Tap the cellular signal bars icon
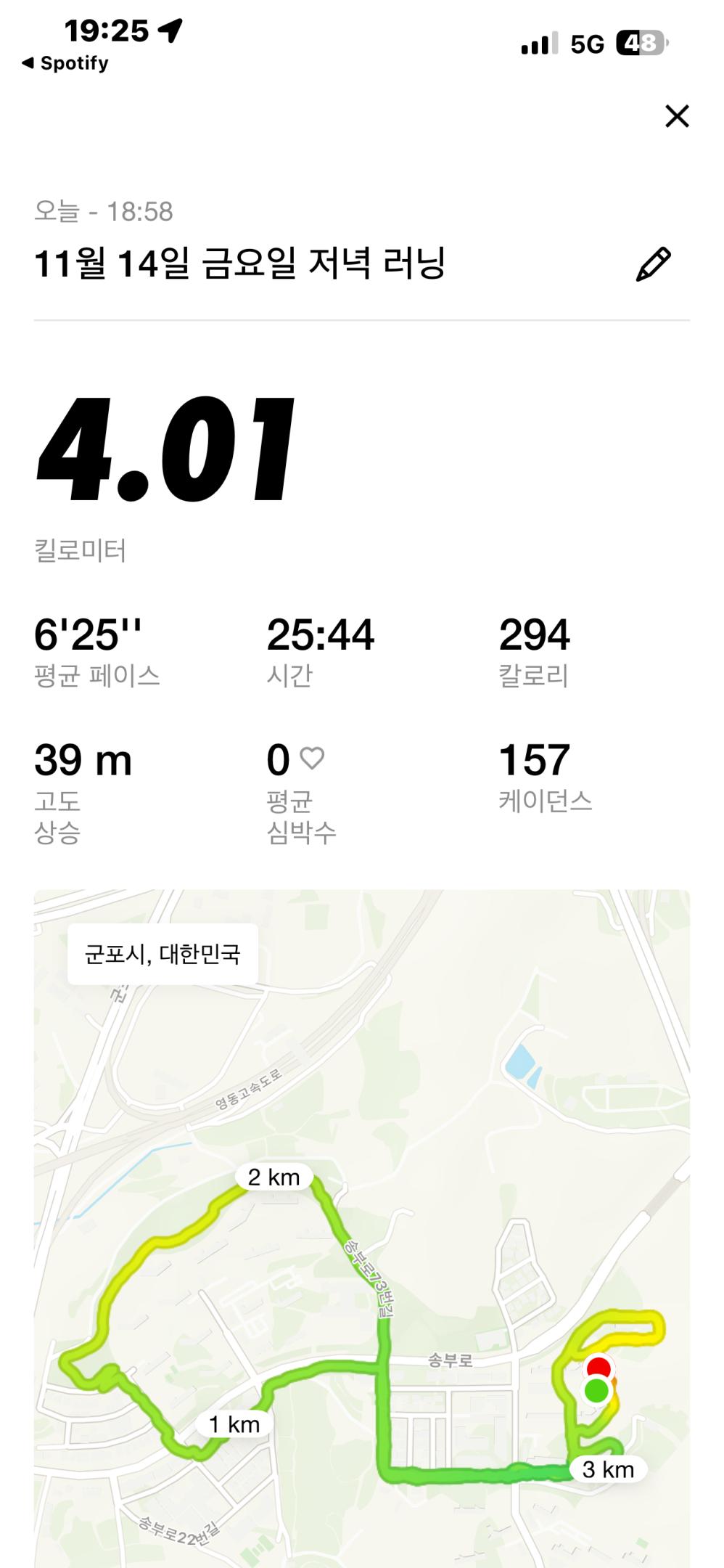The height and width of the screenshot is (1568, 724). point(538,44)
